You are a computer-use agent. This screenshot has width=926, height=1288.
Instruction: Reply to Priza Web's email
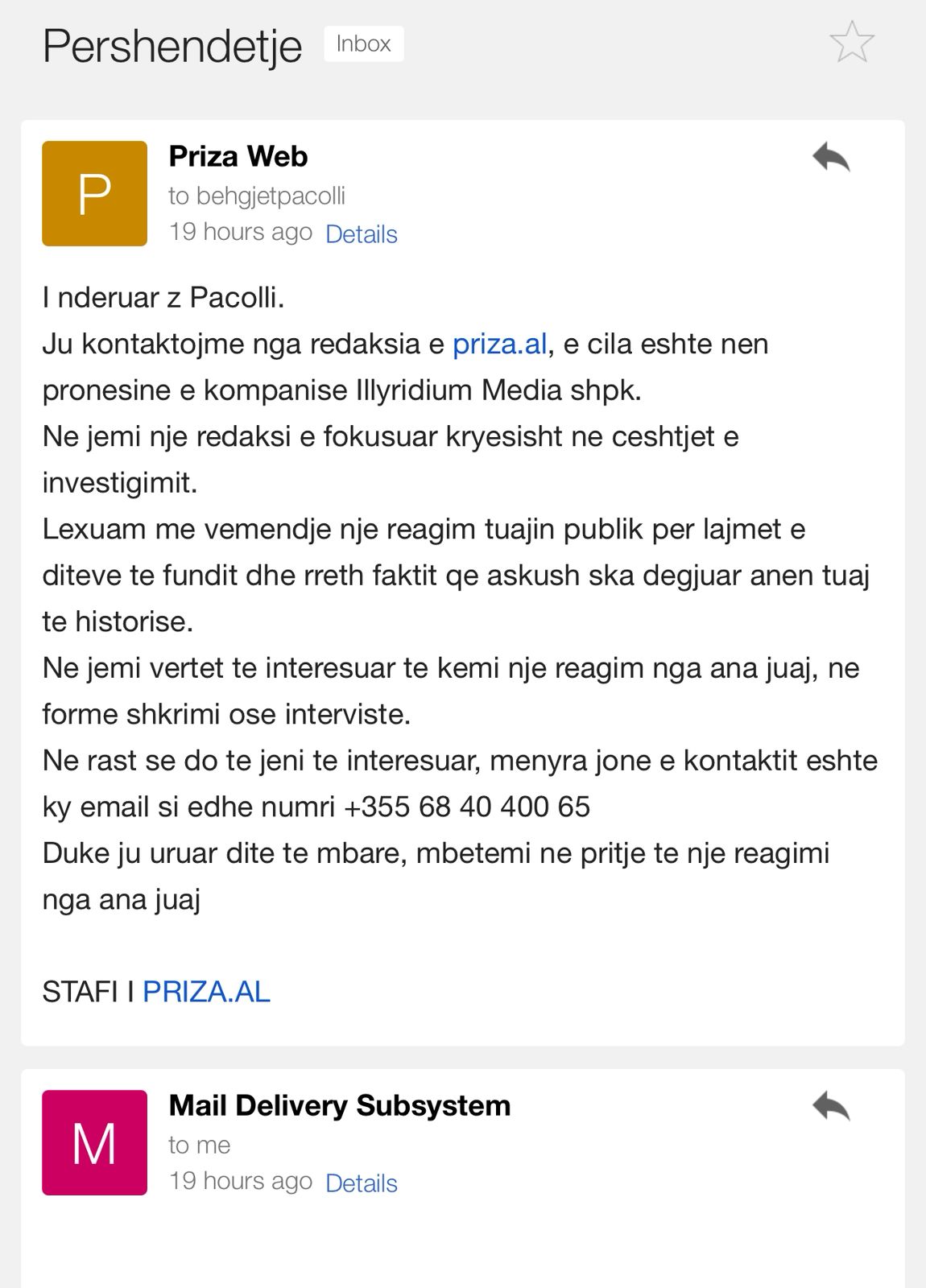[x=831, y=156]
